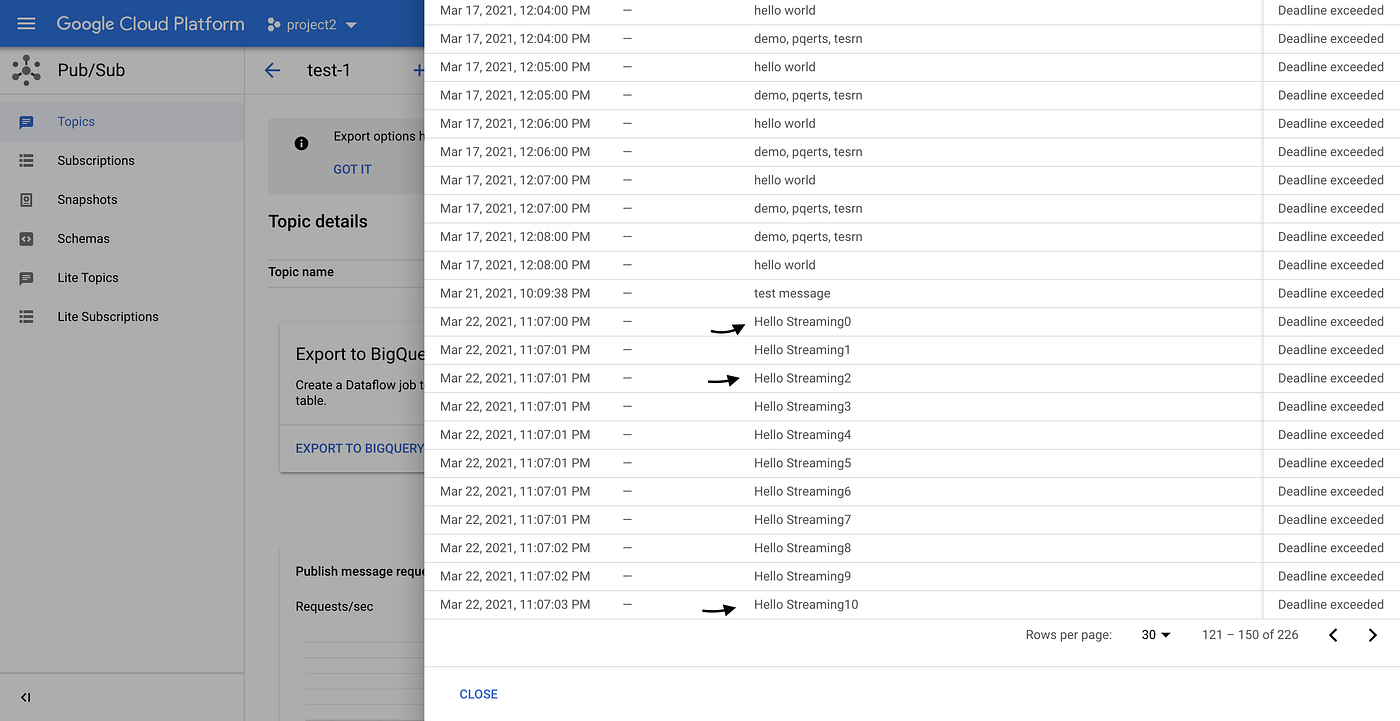1400x721 pixels.
Task: Close the messages panel
Action: [x=478, y=694]
